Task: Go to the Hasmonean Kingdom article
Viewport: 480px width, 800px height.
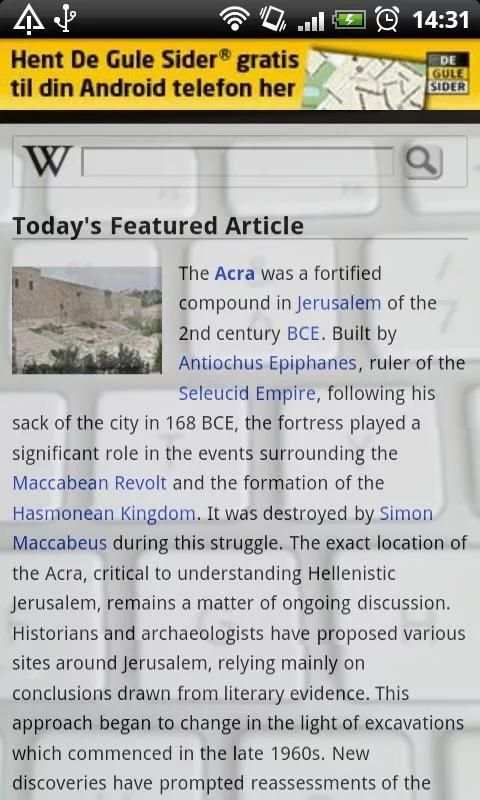Action: pyautogui.click(x=104, y=513)
